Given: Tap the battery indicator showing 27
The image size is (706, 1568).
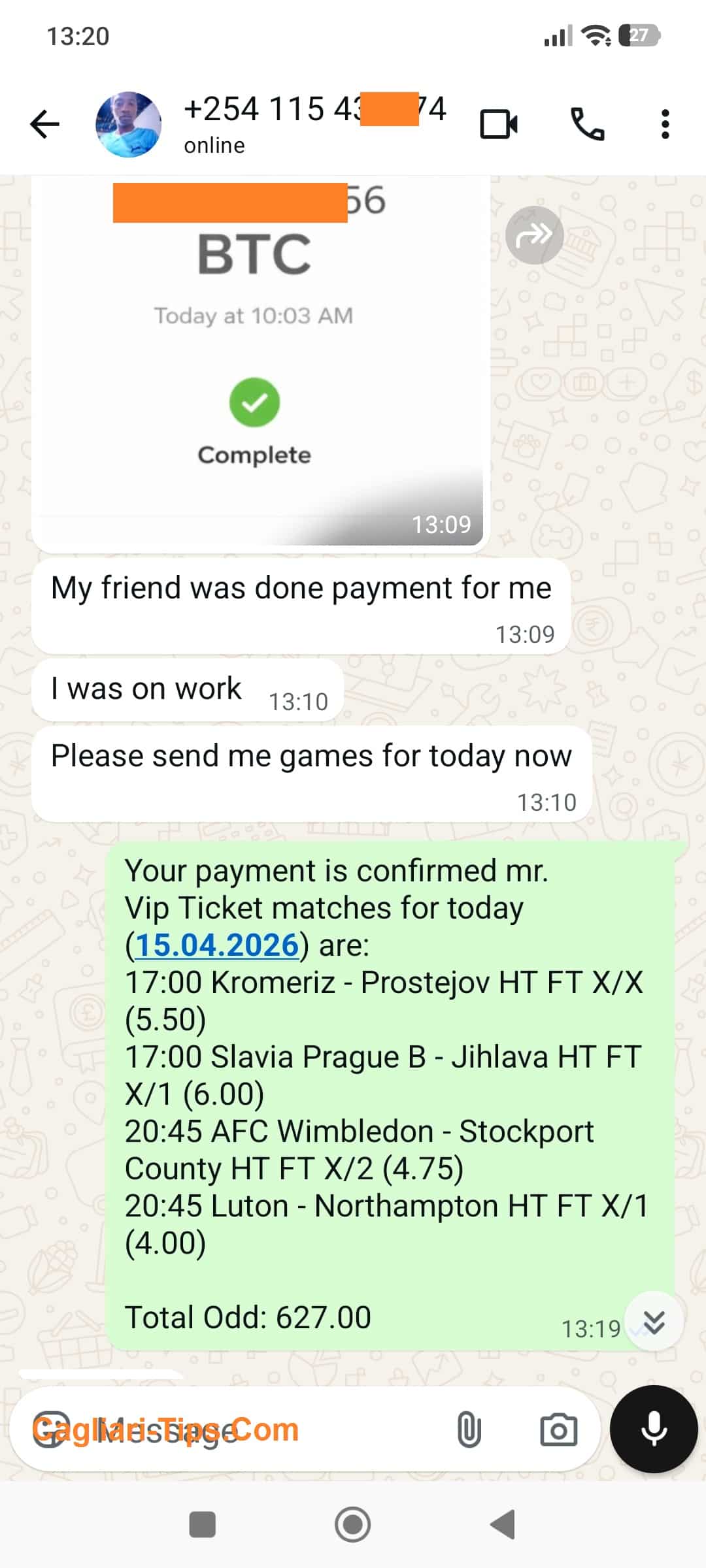Looking at the screenshot, I should click(637, 37).
